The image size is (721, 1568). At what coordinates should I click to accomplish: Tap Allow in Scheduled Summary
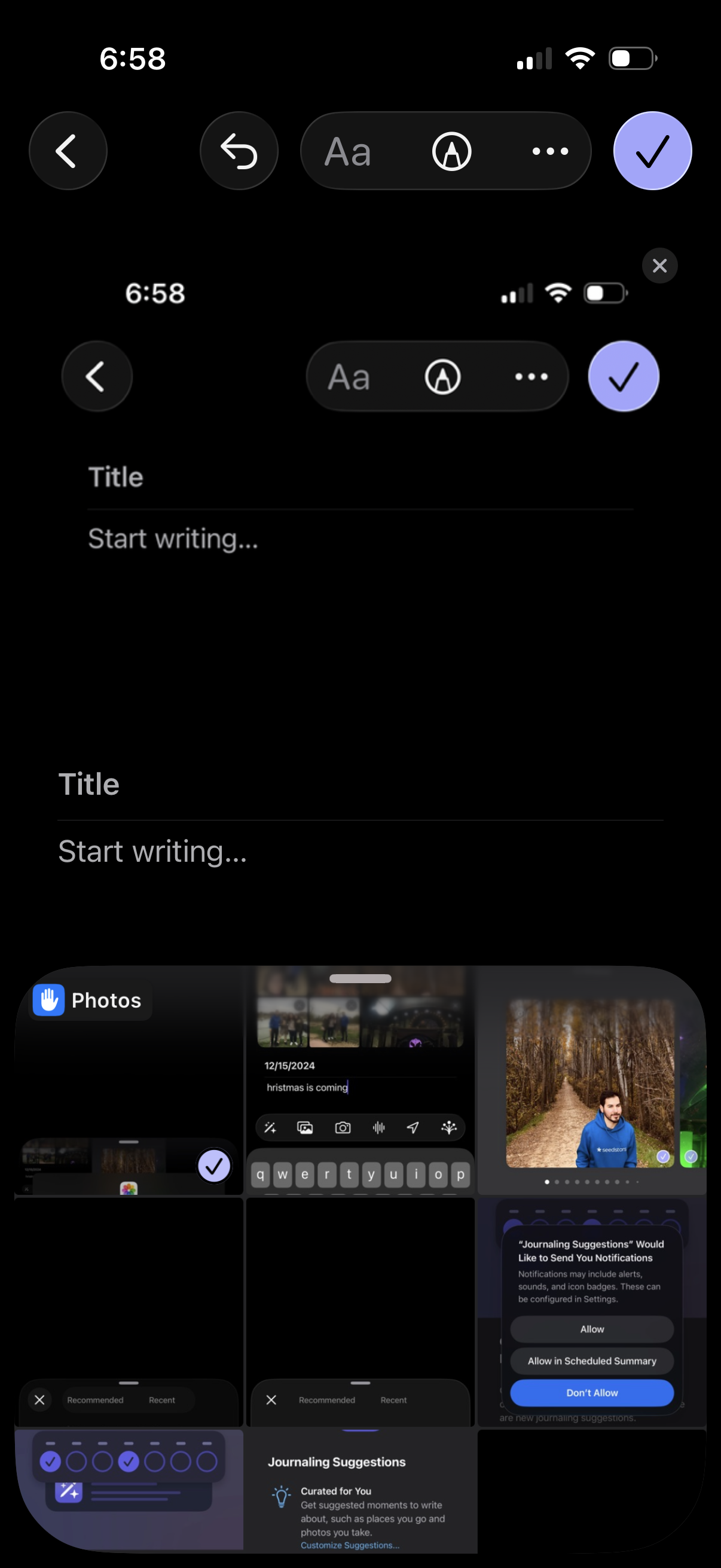pyautogui.click(x=591, y=1361)
